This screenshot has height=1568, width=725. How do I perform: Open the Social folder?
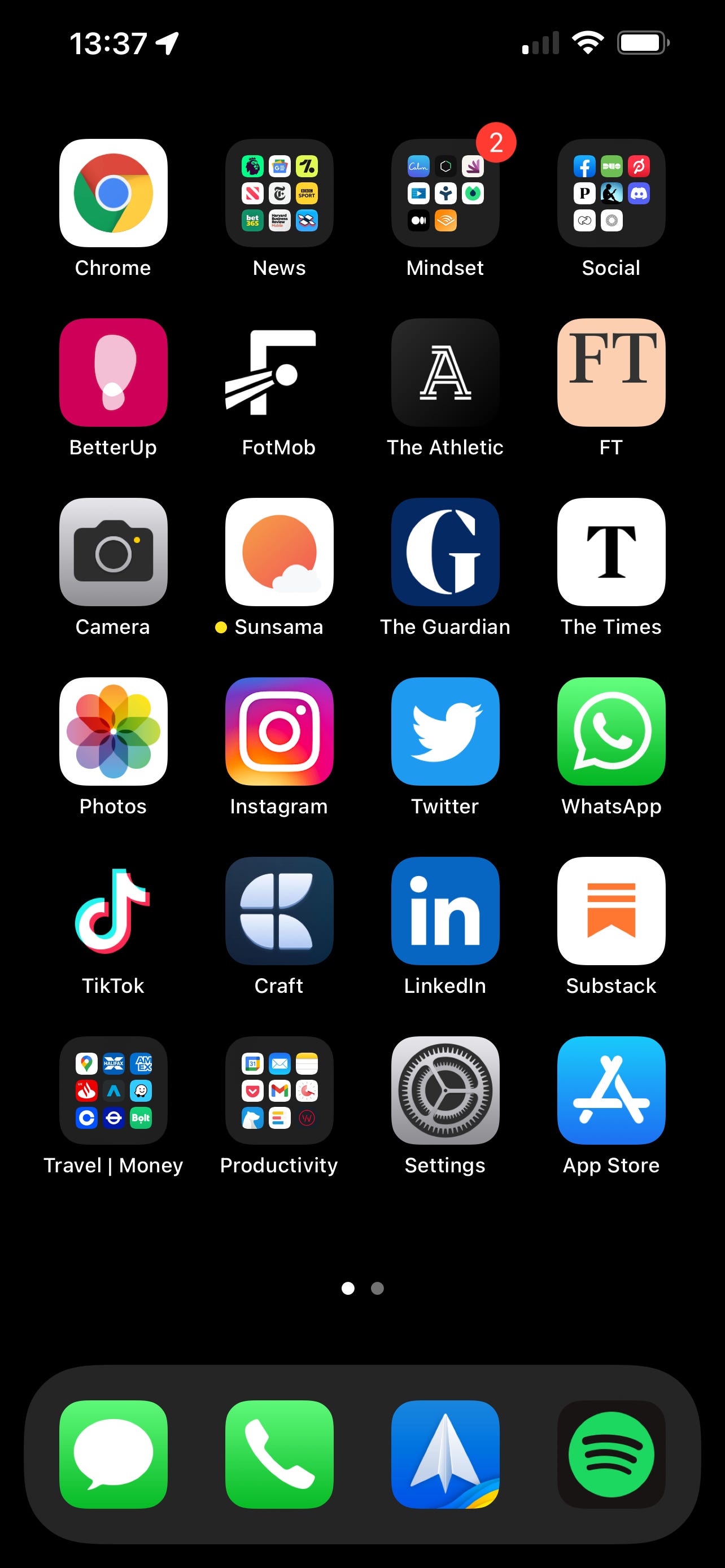(611, 193)
